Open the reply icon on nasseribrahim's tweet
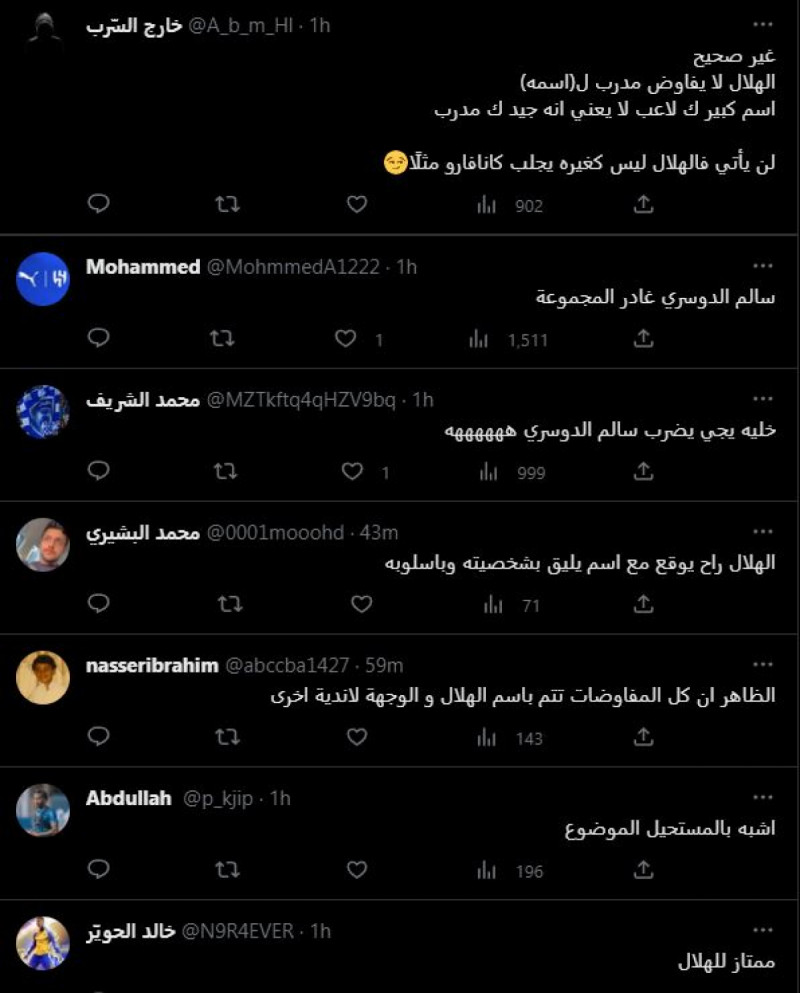Image resolution: width=800 pixels, height=993 pixels. (97, 737)
